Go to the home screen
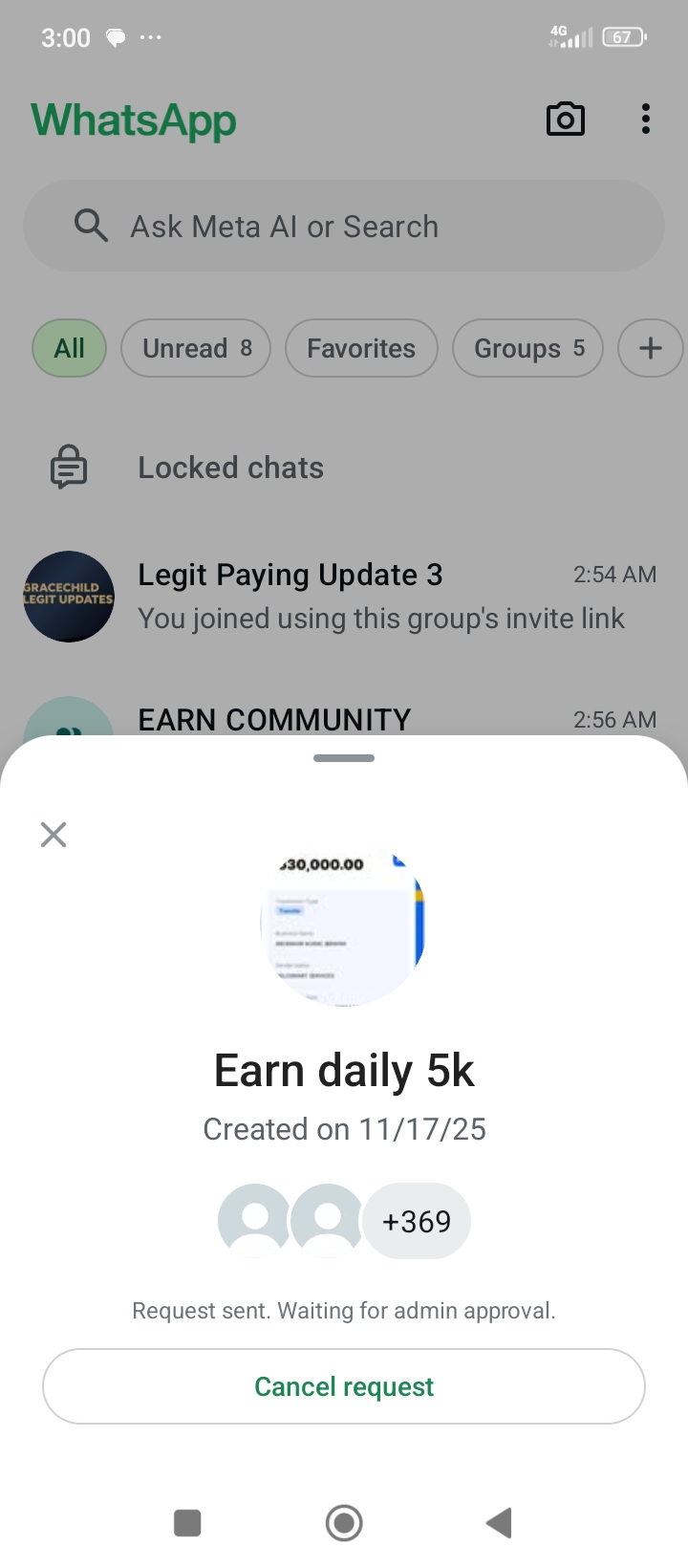688x1568 pixels. (x=344, y=1522)
